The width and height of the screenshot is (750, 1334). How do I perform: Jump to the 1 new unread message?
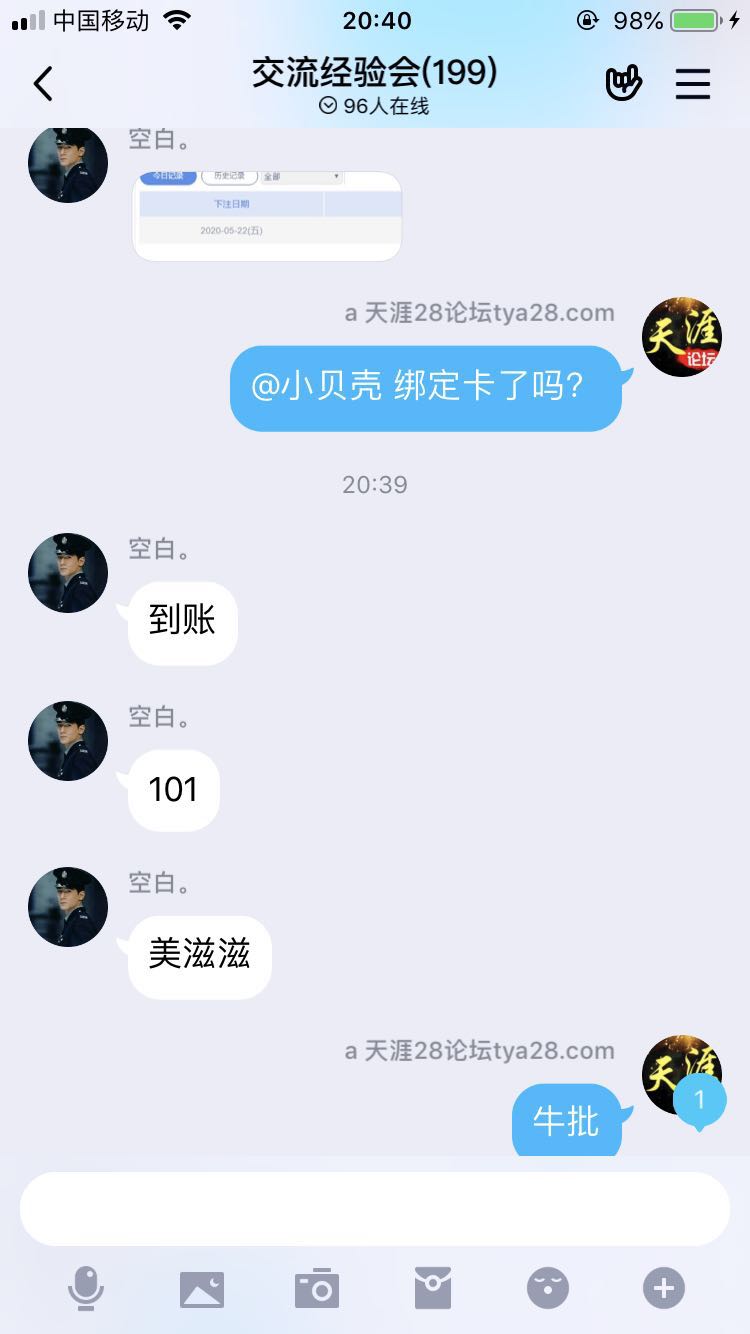click(699, 1101)
